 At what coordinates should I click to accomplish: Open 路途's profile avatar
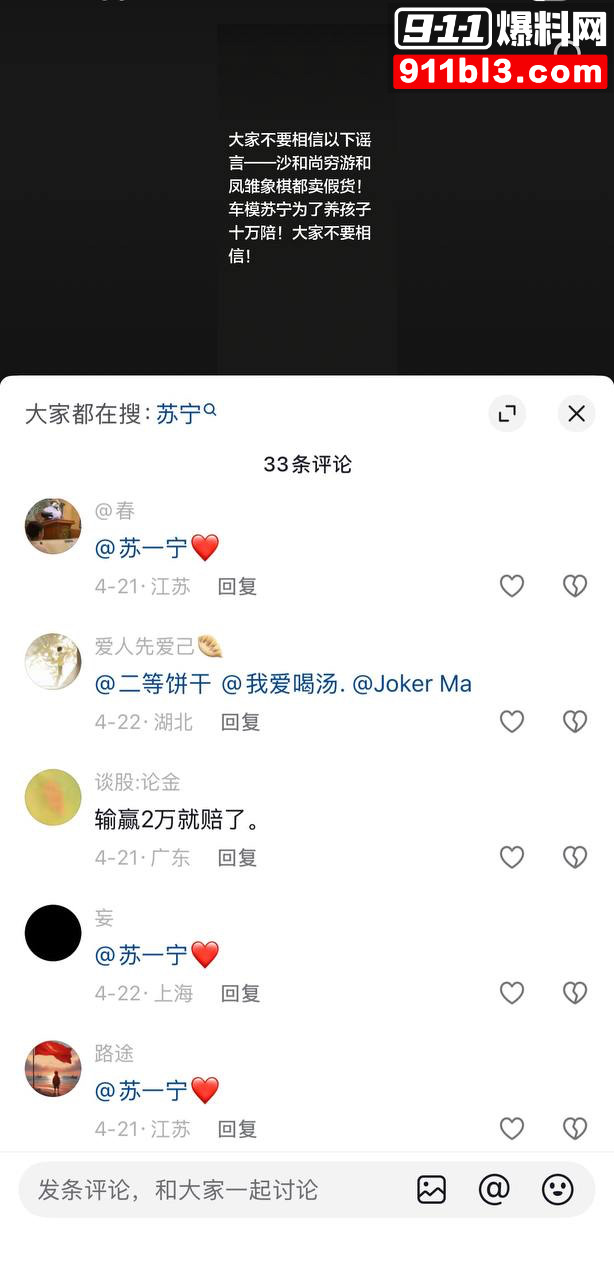pos(53,1069)
